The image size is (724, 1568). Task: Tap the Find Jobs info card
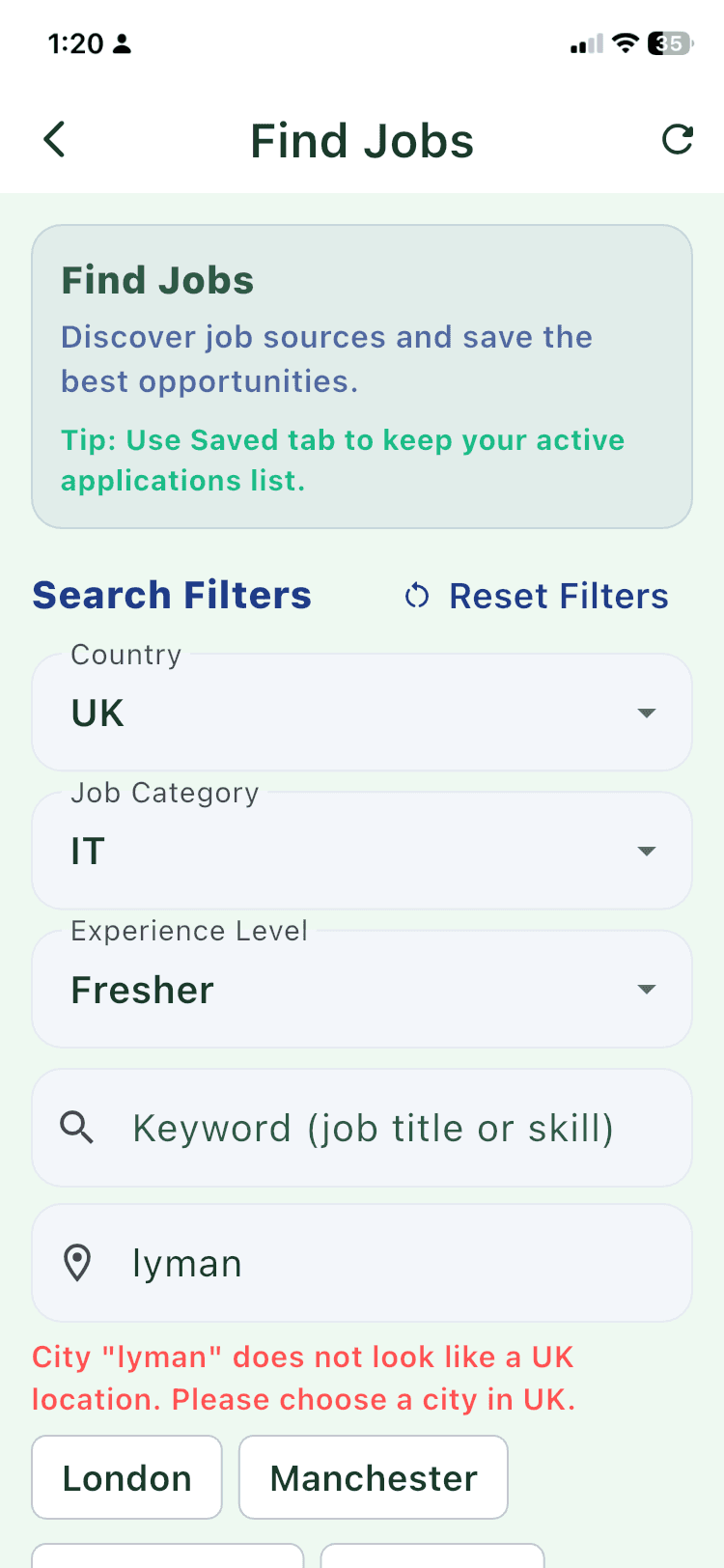[362, 377]
